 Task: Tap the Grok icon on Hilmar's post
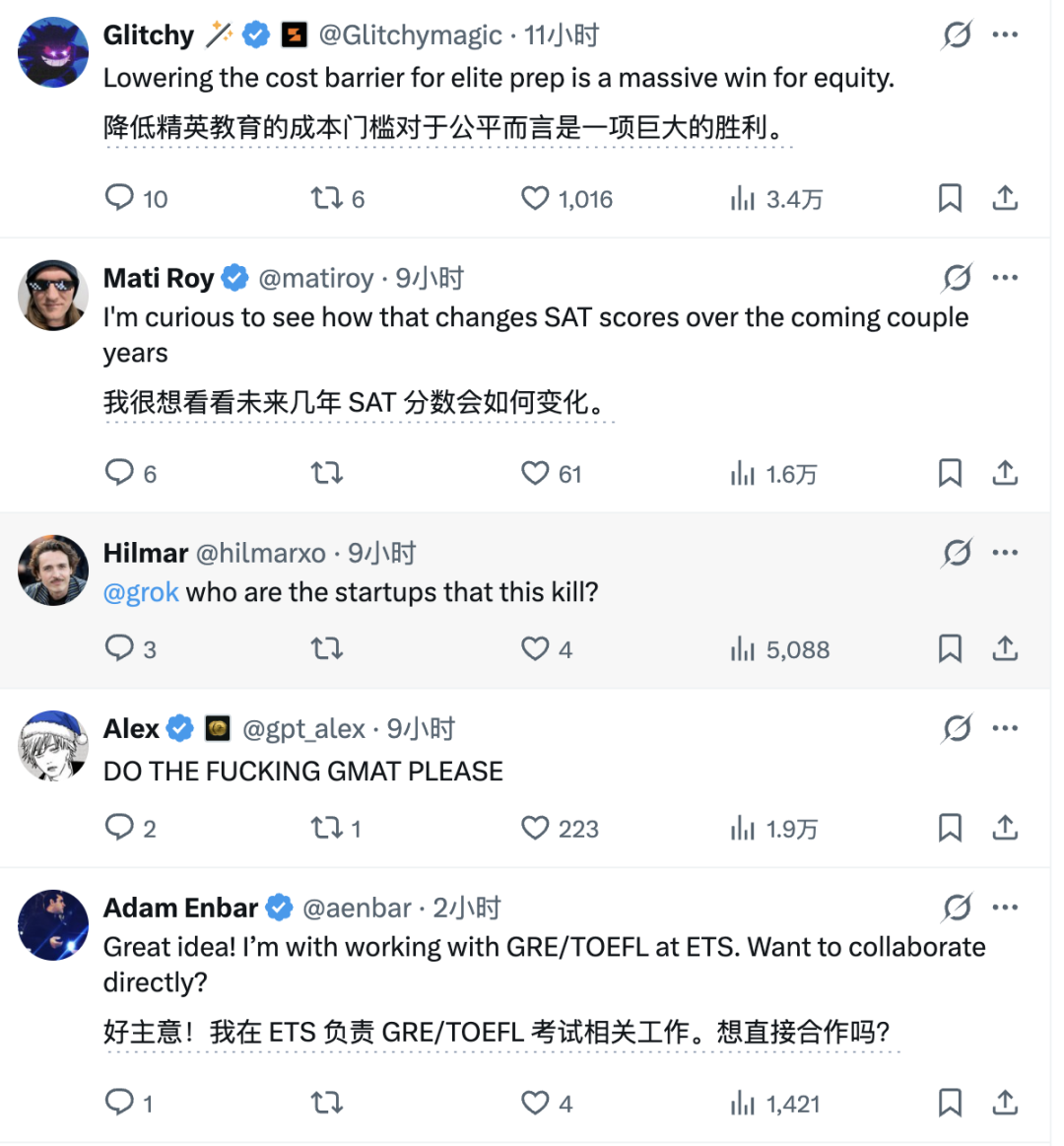pos(957,553)
